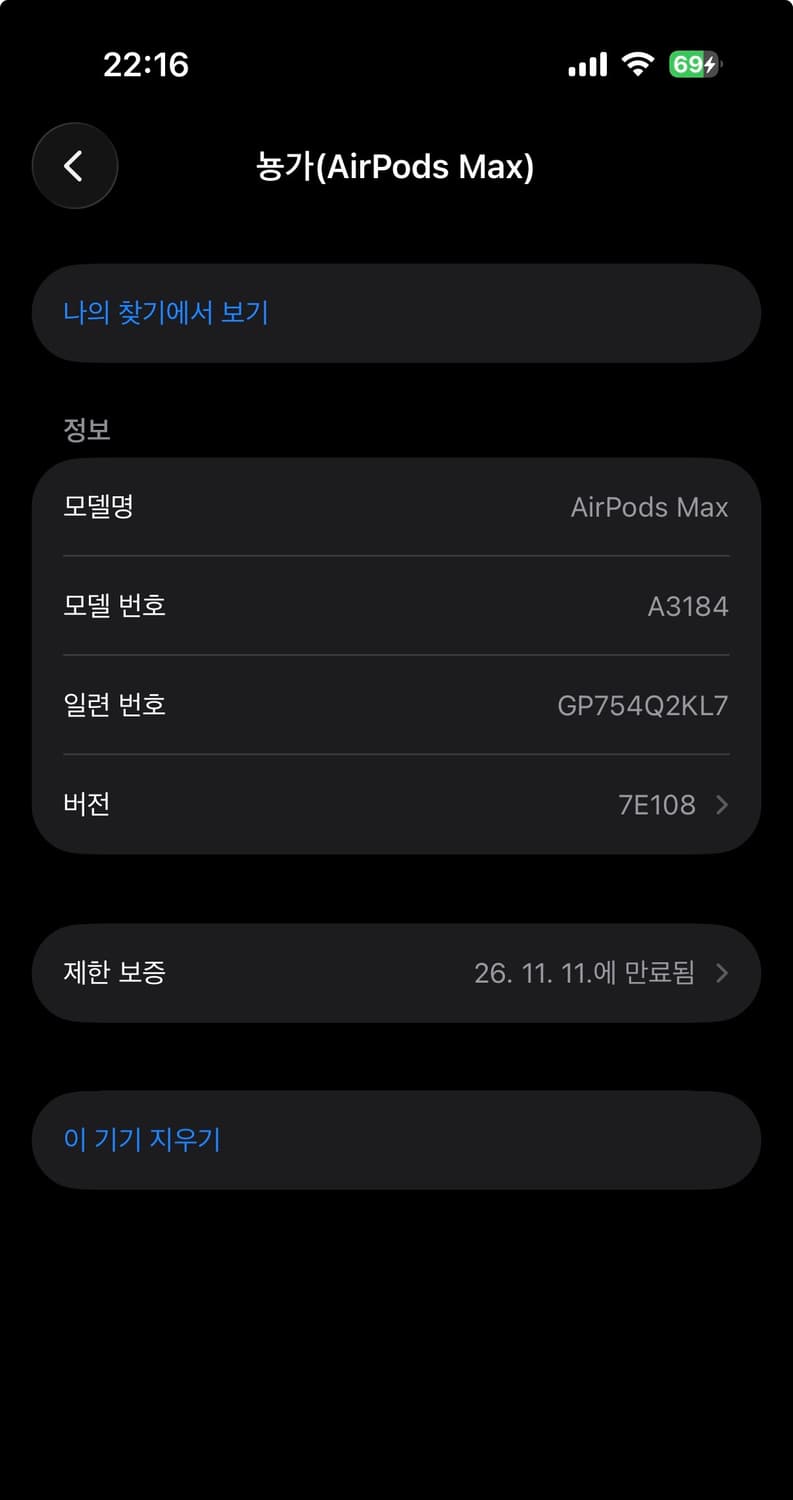This screenshot has width=793, height=1500.
Task: Tap the AirPods Max model name value
Action: point(650,507)
